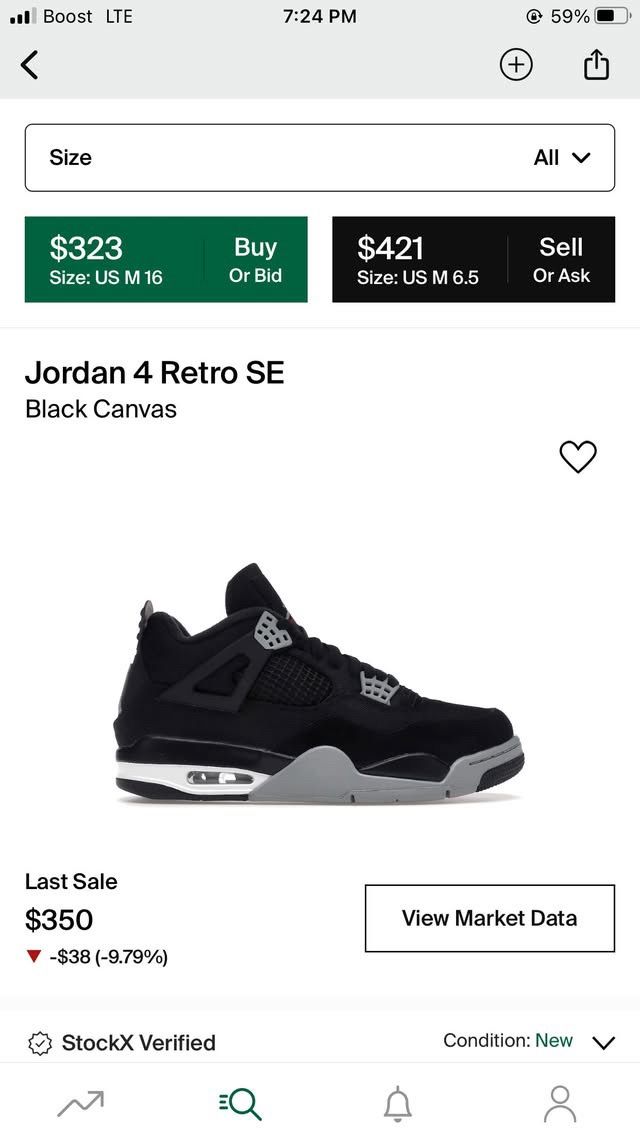Viewport: 640px width, 1138px height.
Task: Favorite the shoe with the heart icon
Action: pyautogui.click(x=577, y=457)
